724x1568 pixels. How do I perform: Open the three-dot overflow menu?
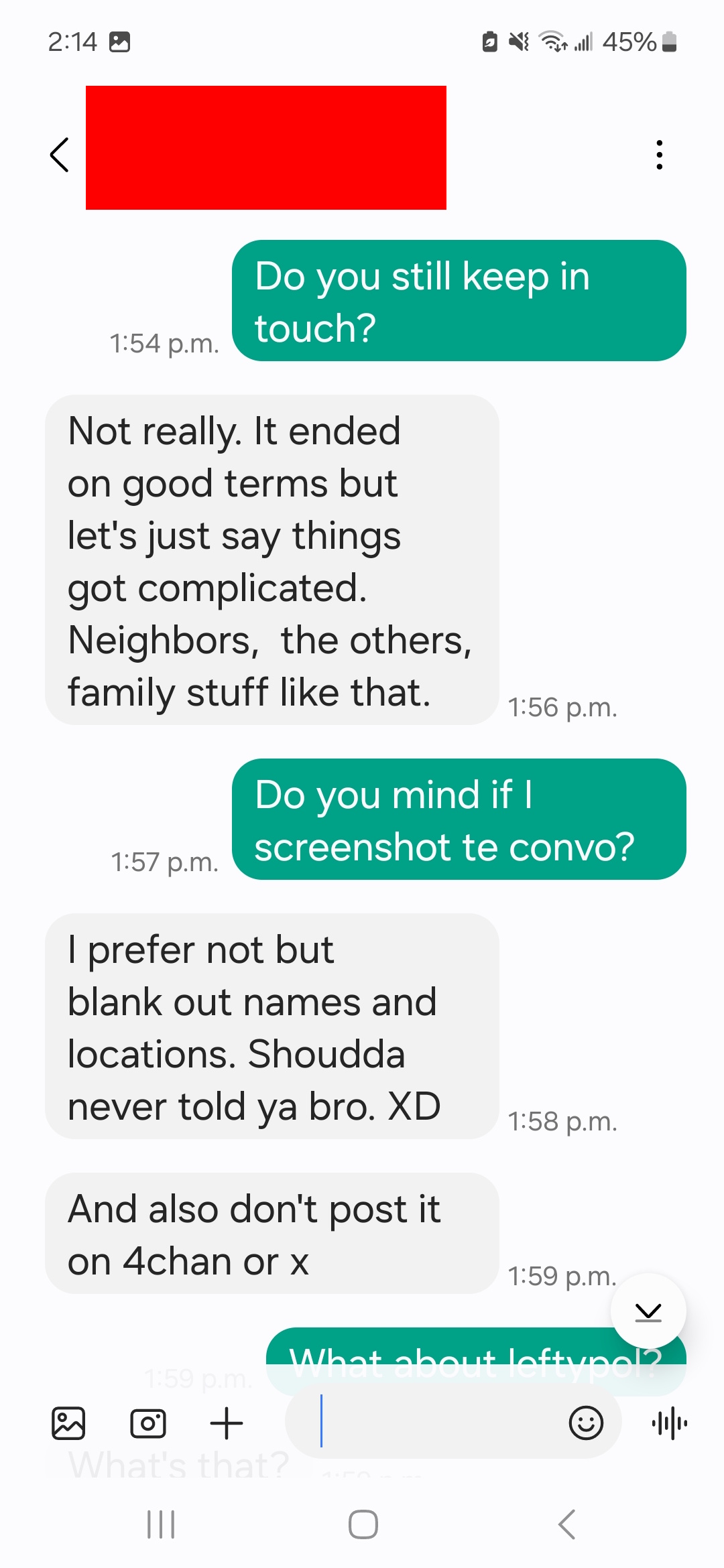point(660,155)
